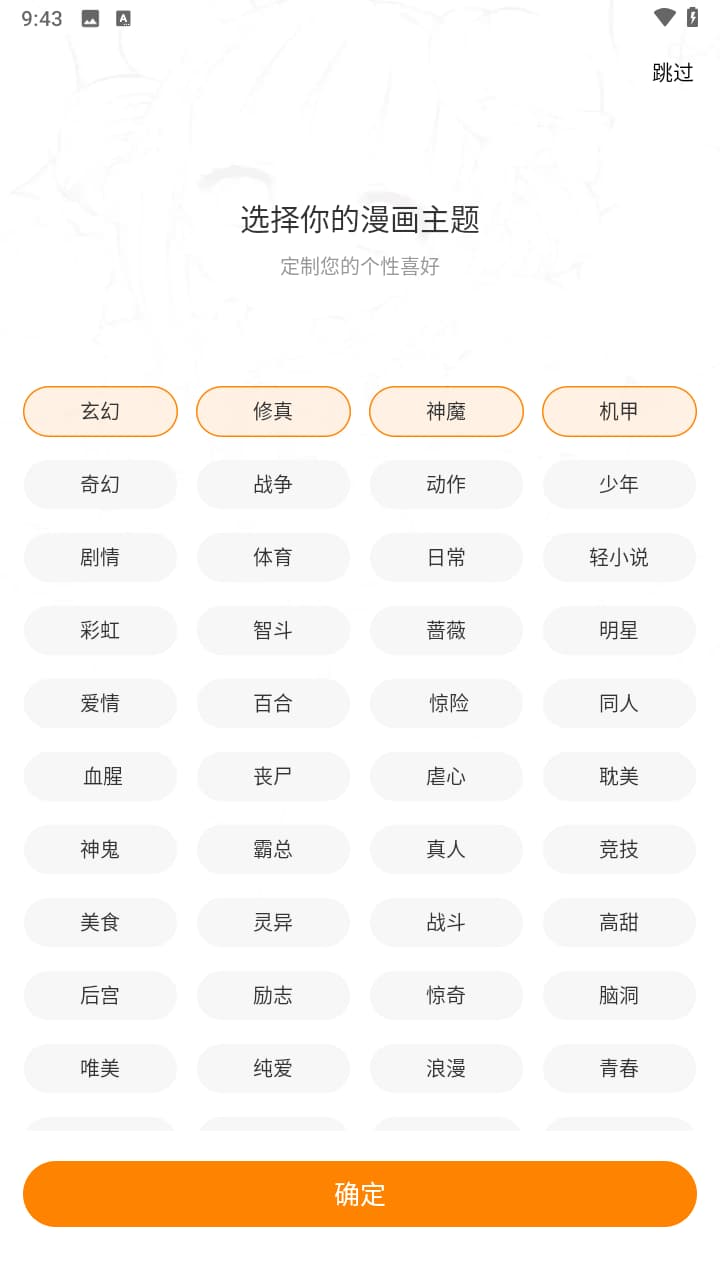
Task: Tap the 跳过 skip link
Action: pyautogui.click(x=672, y=72)
